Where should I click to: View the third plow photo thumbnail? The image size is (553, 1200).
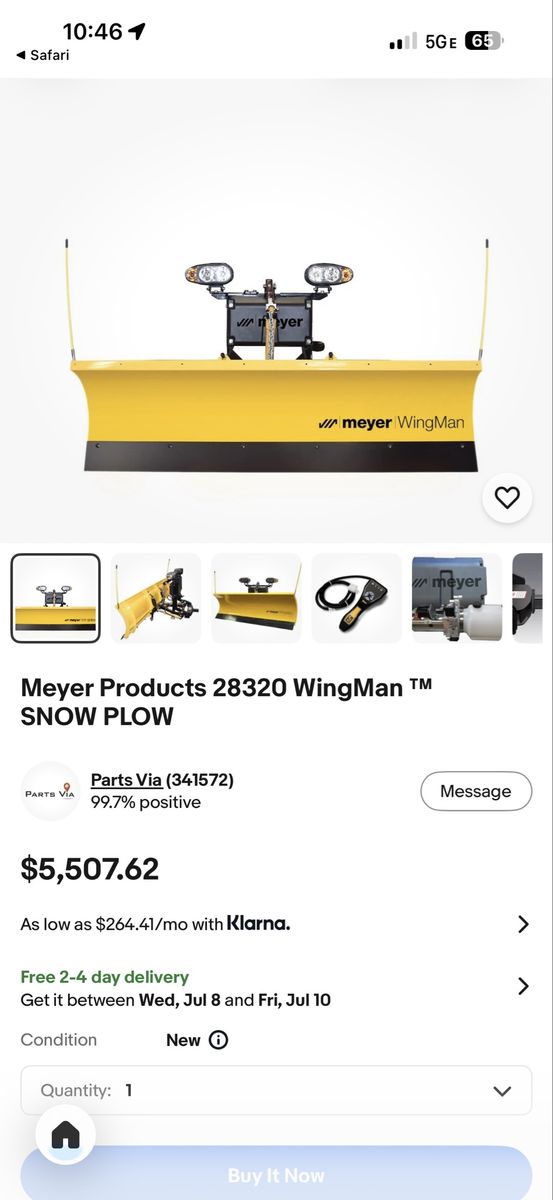click(x=256, y=598)
